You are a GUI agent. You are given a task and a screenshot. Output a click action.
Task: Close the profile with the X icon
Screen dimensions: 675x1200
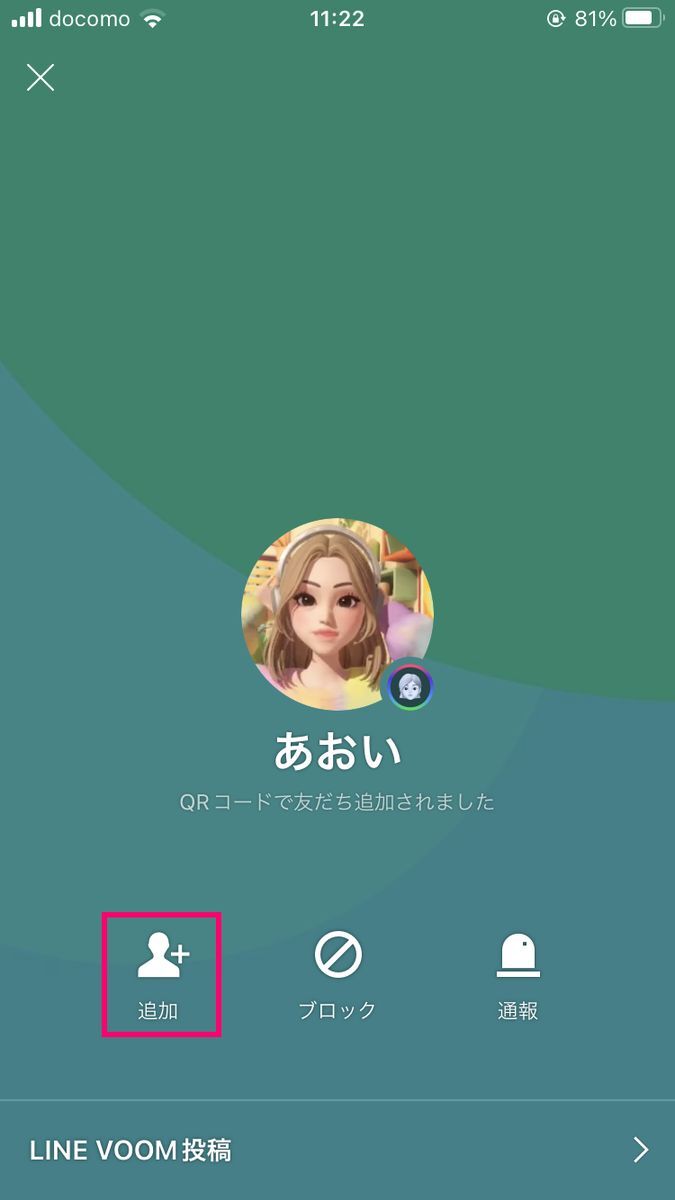(x=40, y=78)
